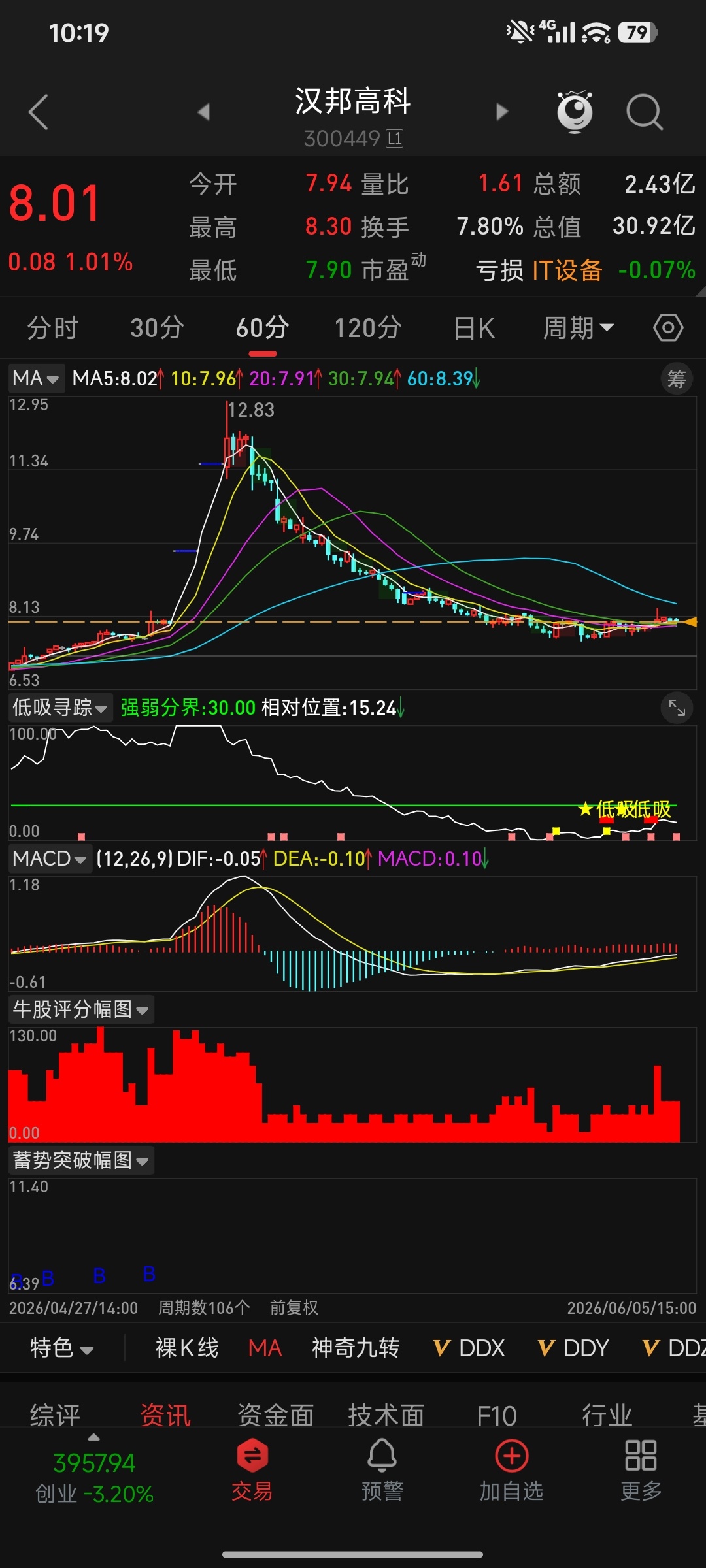This screenshot has width=706, height=1568.
Task: Switch to the 资金面 tab
Action: (x=275, y=1416)
